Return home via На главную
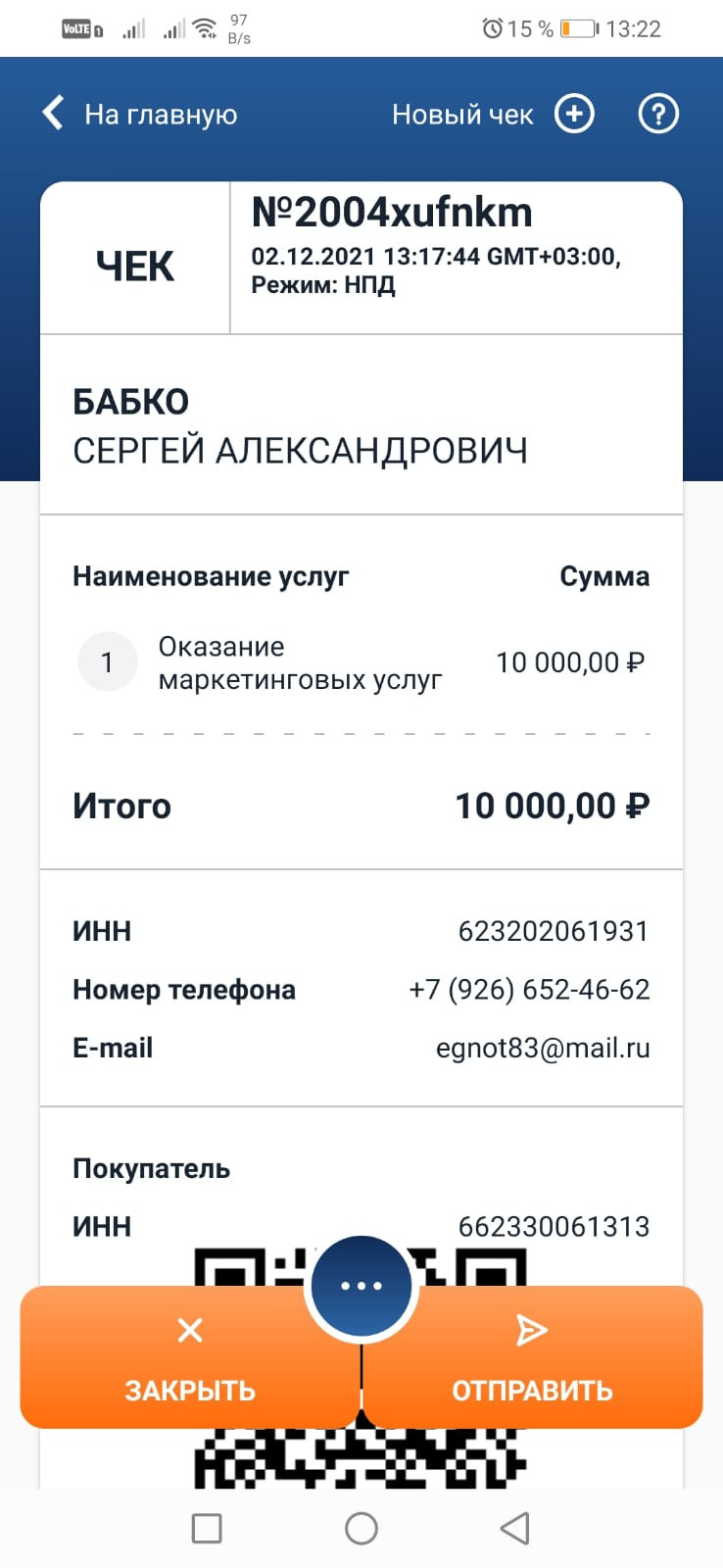Screen dimensions: 723x1568 162,114
